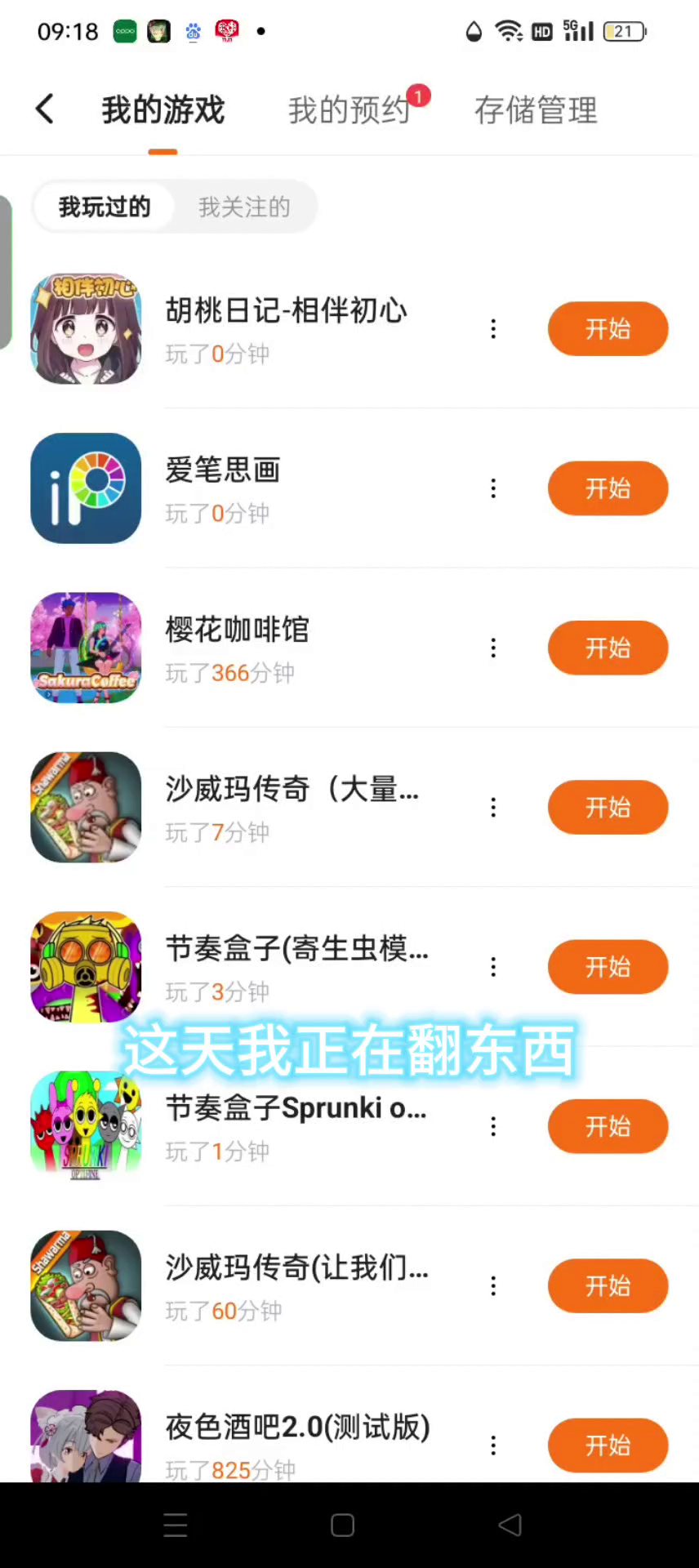Start 夜色酒吧2.0(测试版)
The image size is (699, 1568).
(x=608, y=1445)
